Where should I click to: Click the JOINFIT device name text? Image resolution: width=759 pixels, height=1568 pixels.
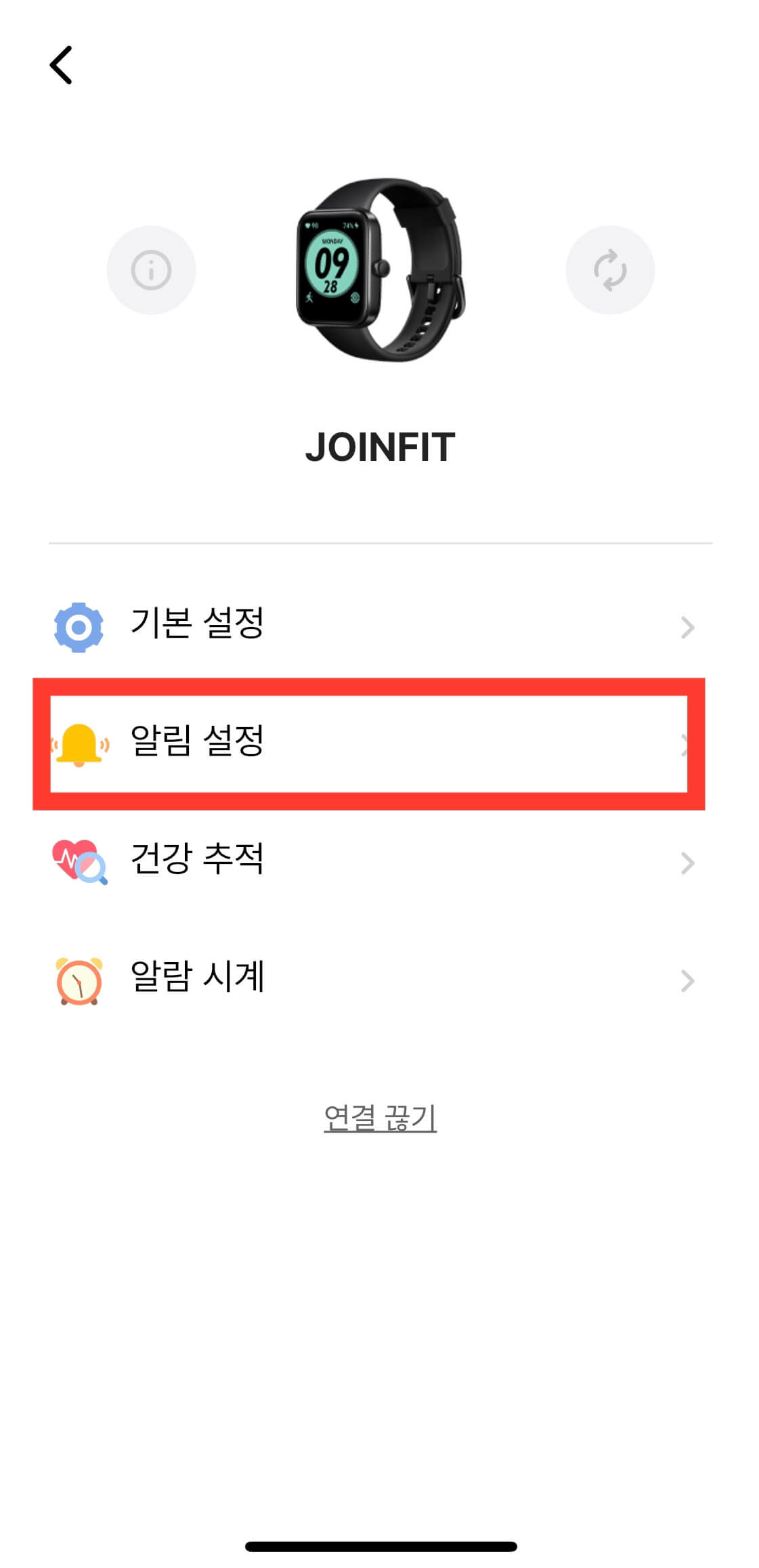tap(379, 445)
